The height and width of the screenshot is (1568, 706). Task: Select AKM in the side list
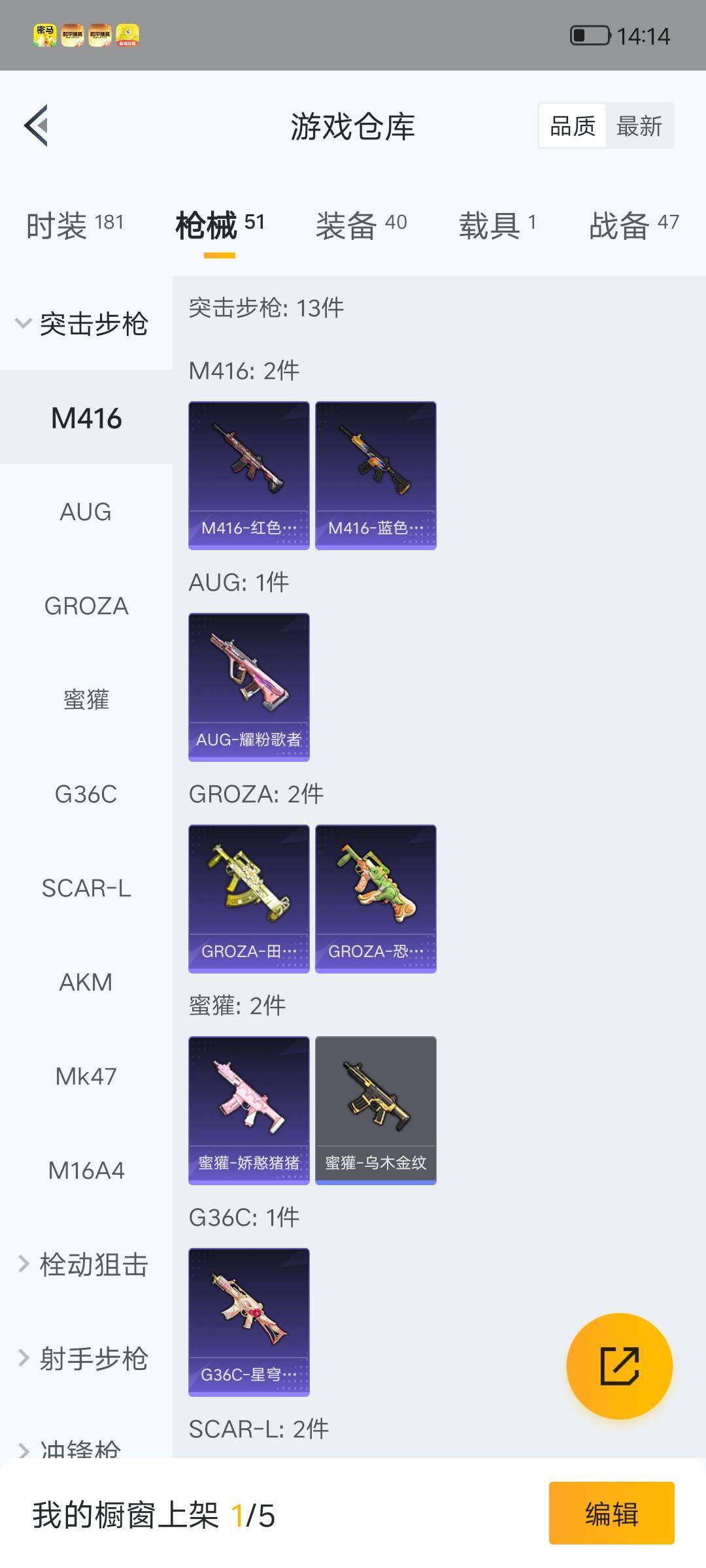point(86,982)
